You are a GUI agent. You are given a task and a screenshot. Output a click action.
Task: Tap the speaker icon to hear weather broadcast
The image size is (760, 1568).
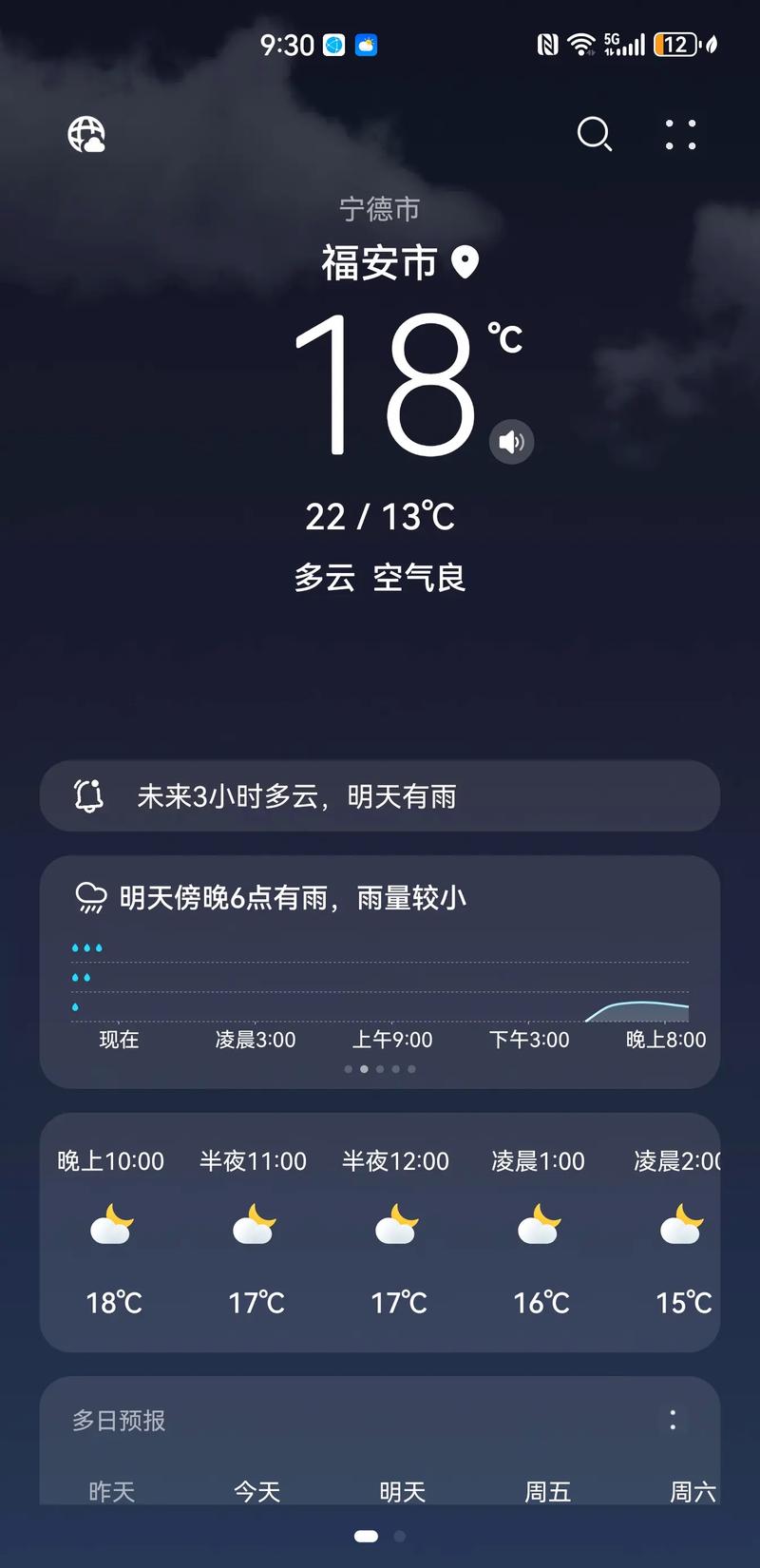tap(512, 441)
